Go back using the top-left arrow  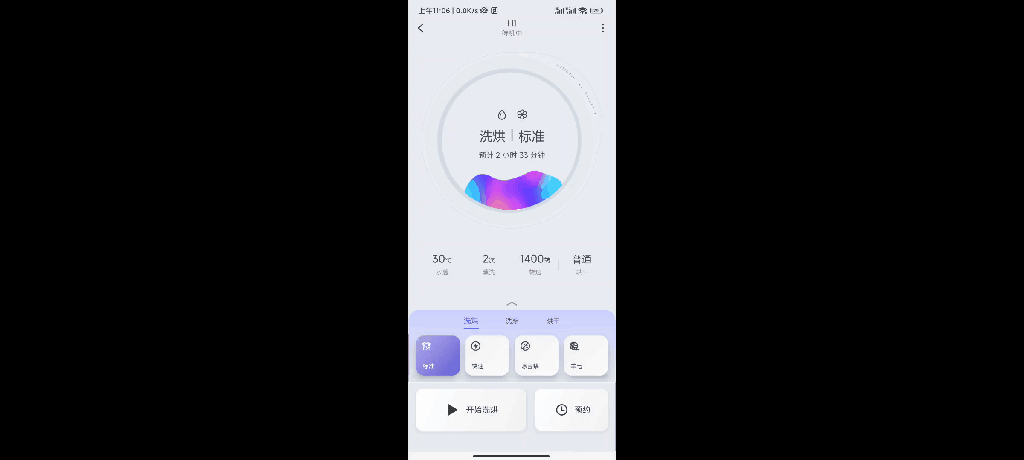(x=420, y=28)
